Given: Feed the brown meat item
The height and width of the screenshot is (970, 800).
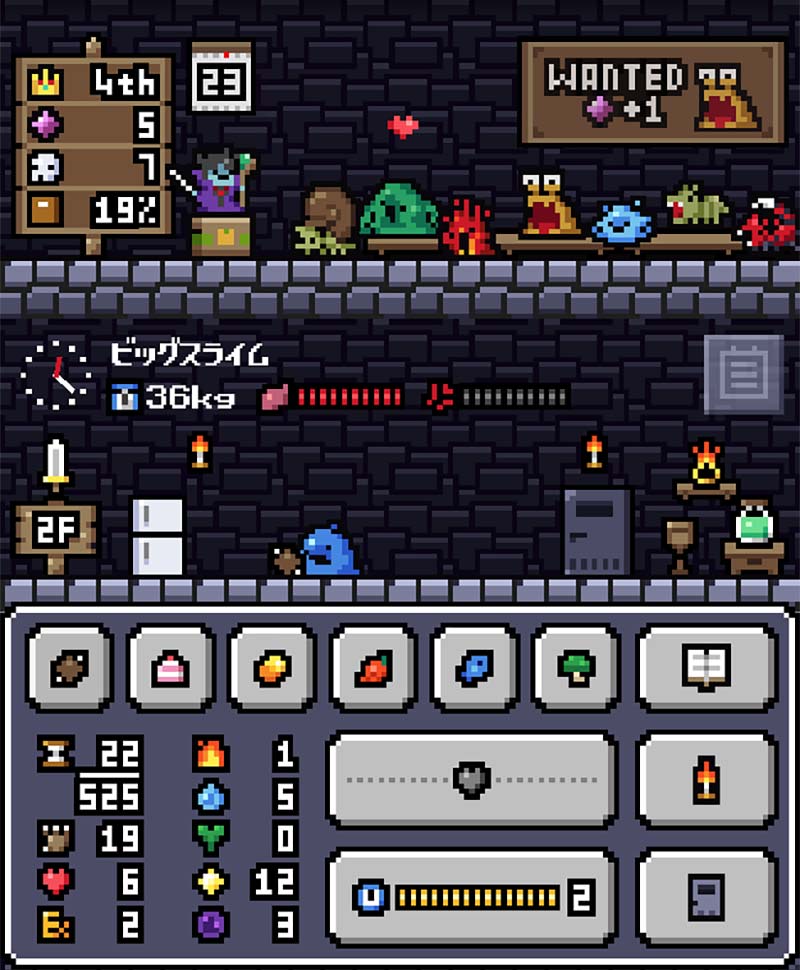Looking at the screenshot, I should click(x=68, y=667).
